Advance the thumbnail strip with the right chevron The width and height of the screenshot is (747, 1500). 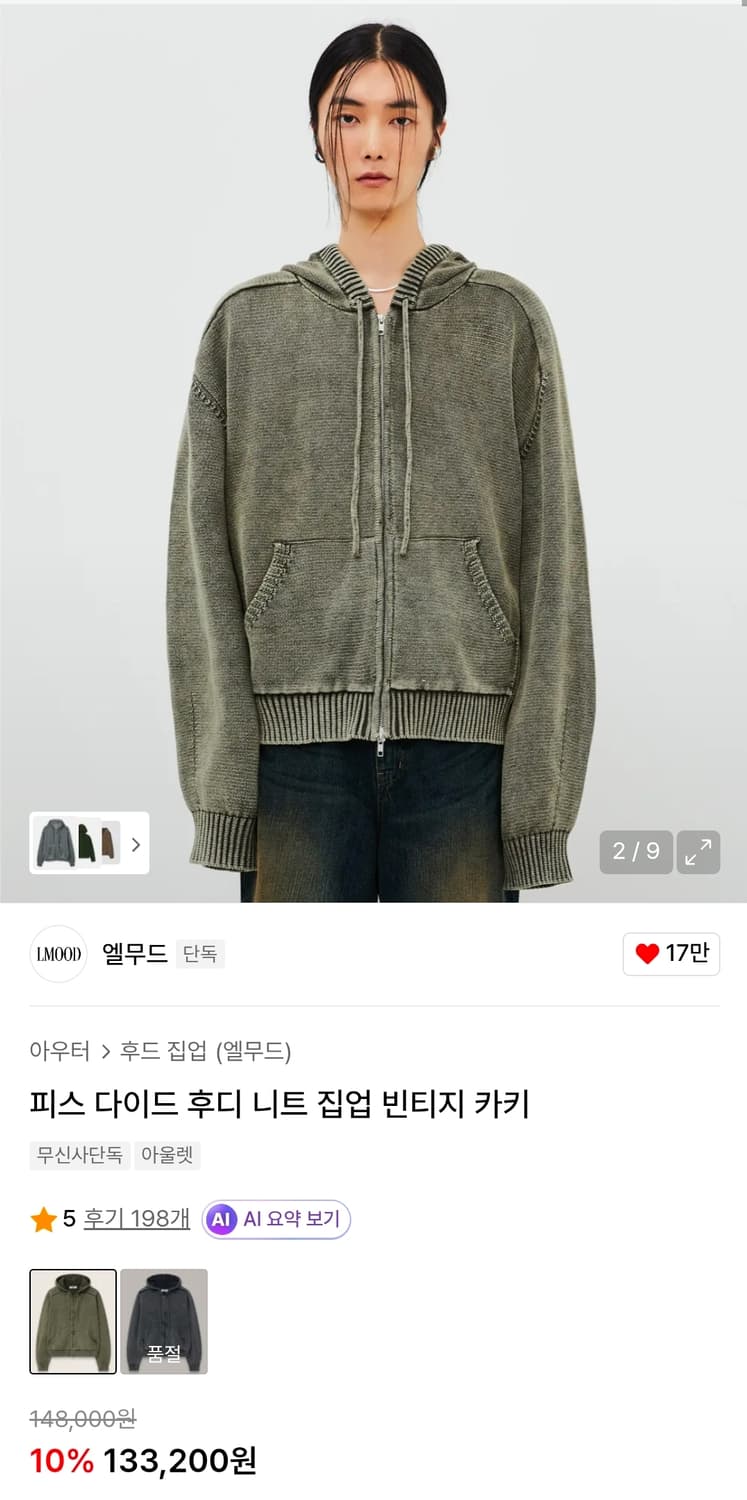pos(137,845)
